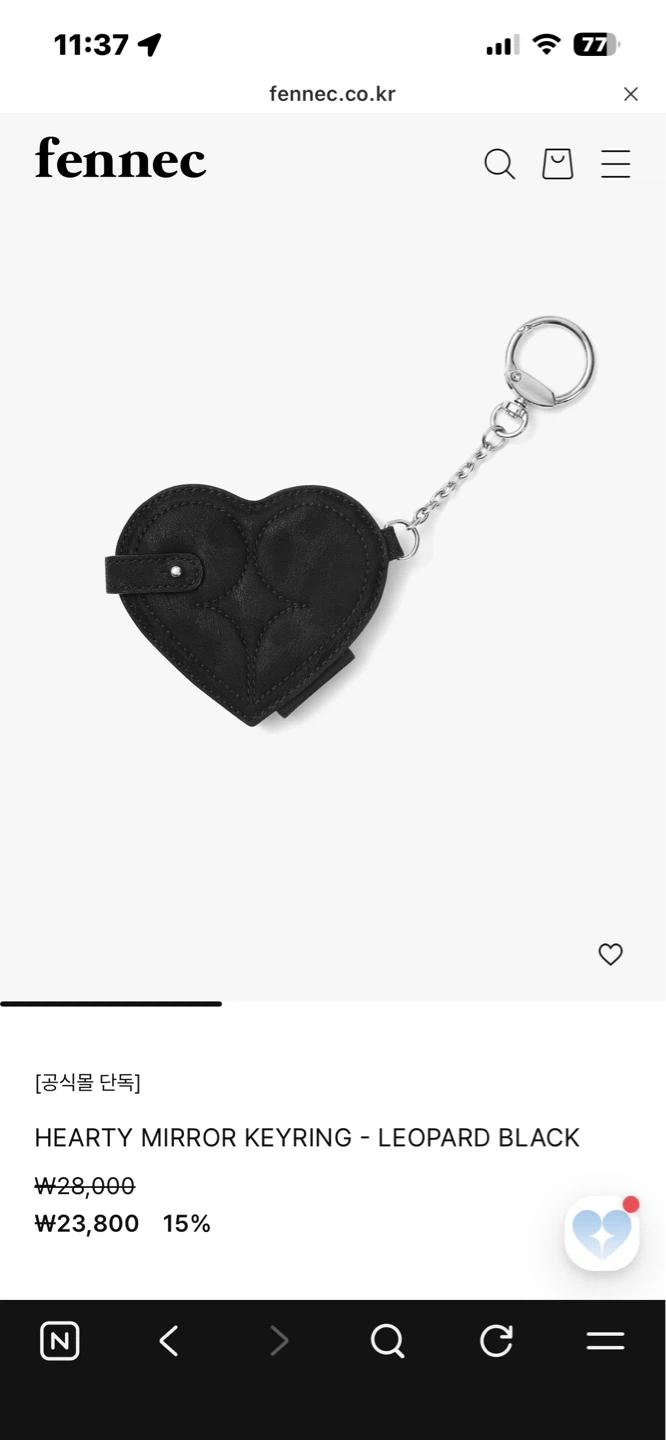
Task: Reload the current page
Action: [x=496, y=1341]
